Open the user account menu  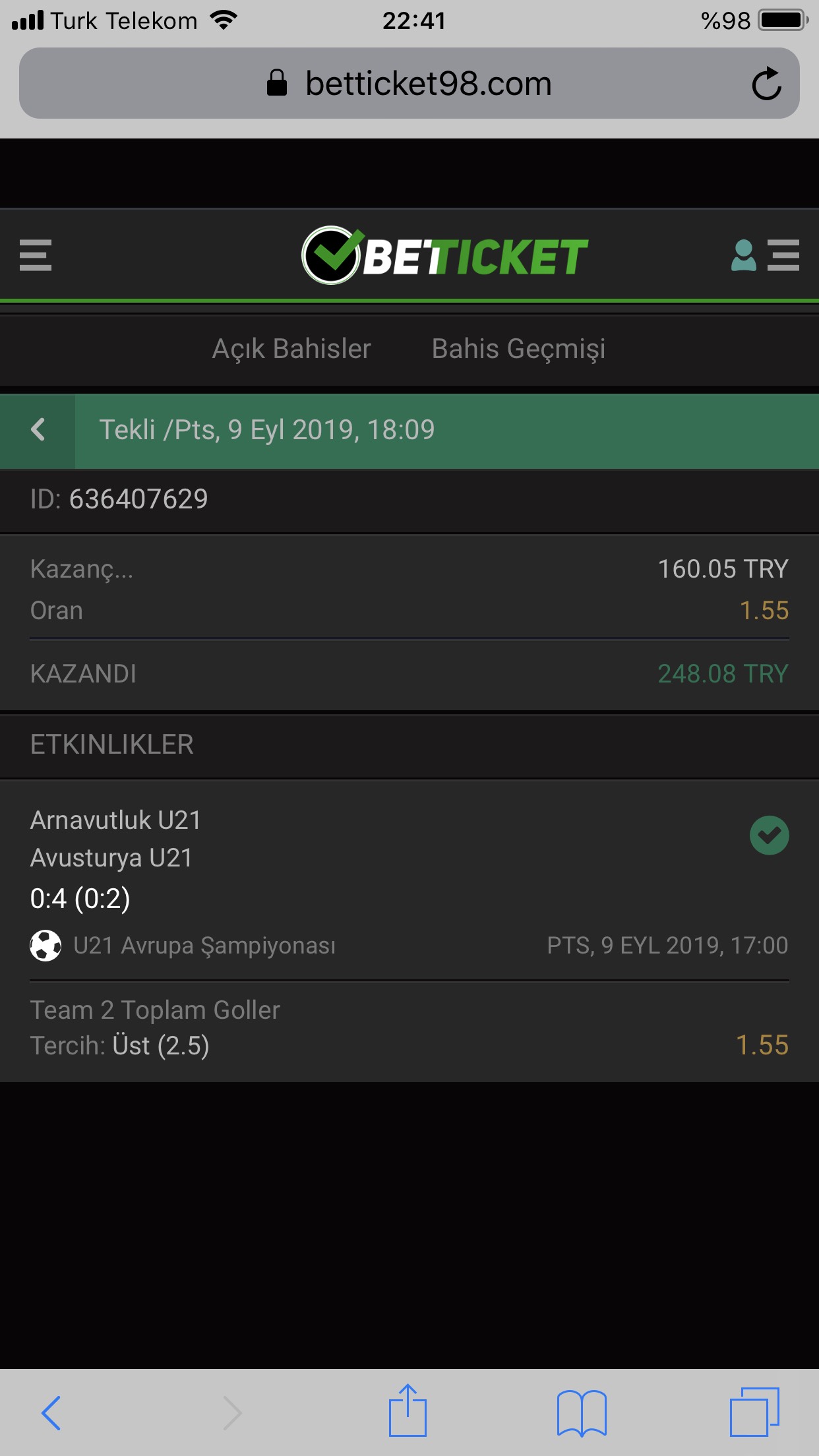(765, 255)
